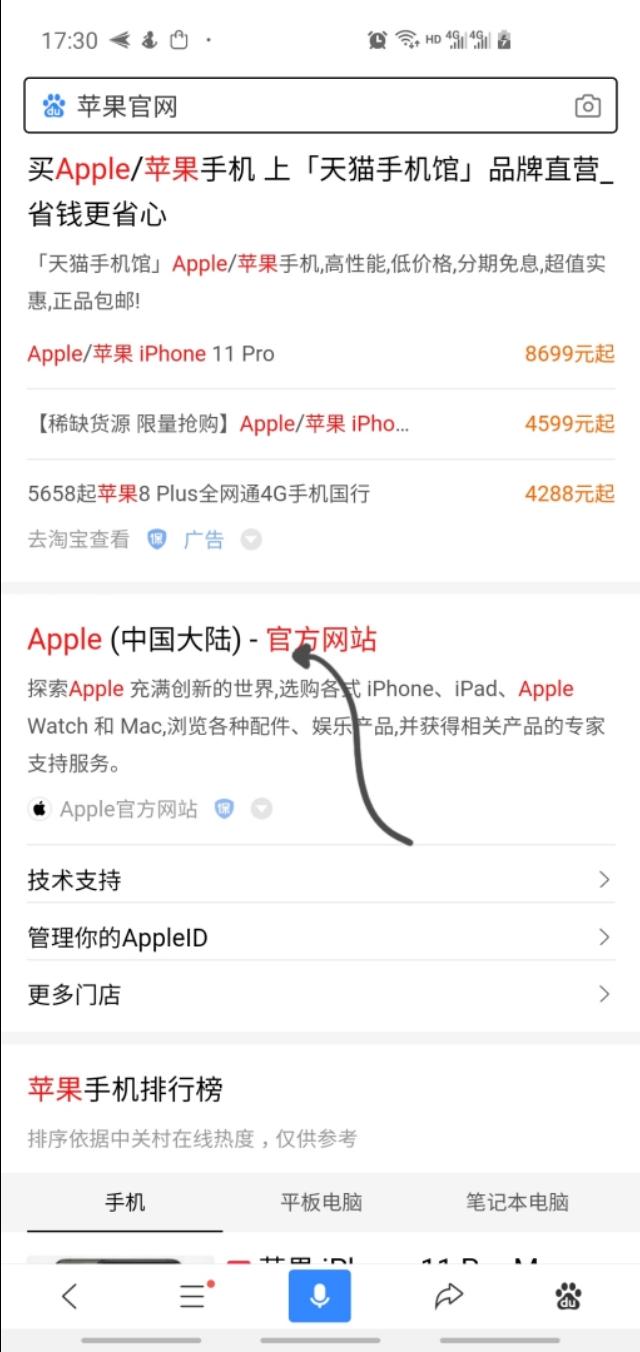Open the 更多门店 row
This screenshot has width=640, height=1352.
(320, 994)
